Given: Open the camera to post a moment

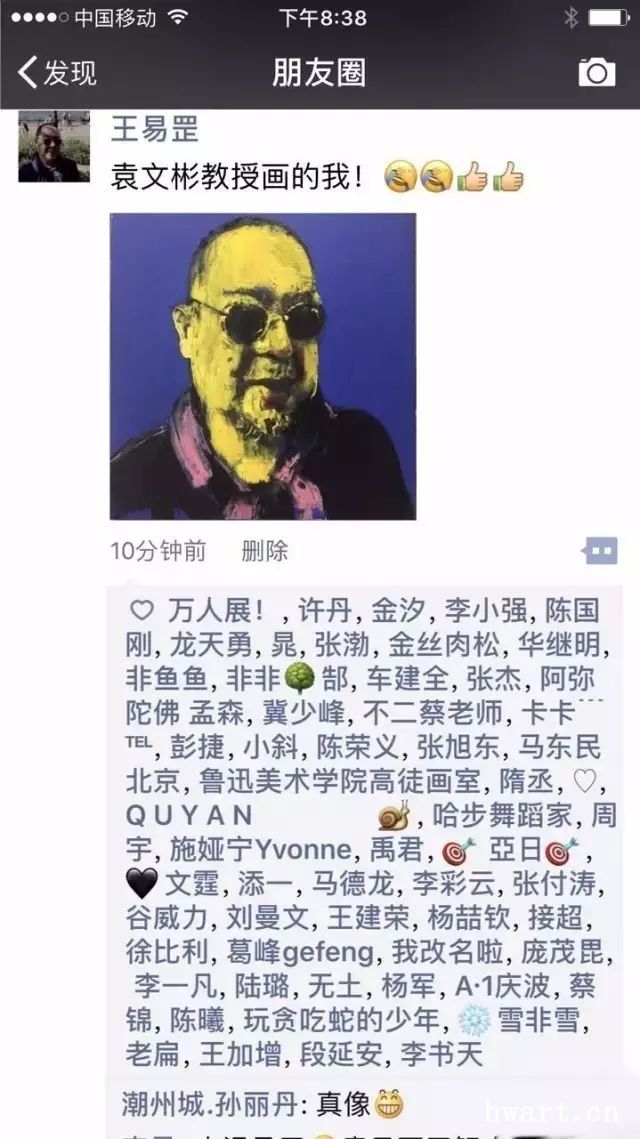Looking at the screenshot, I should (596, 72).
